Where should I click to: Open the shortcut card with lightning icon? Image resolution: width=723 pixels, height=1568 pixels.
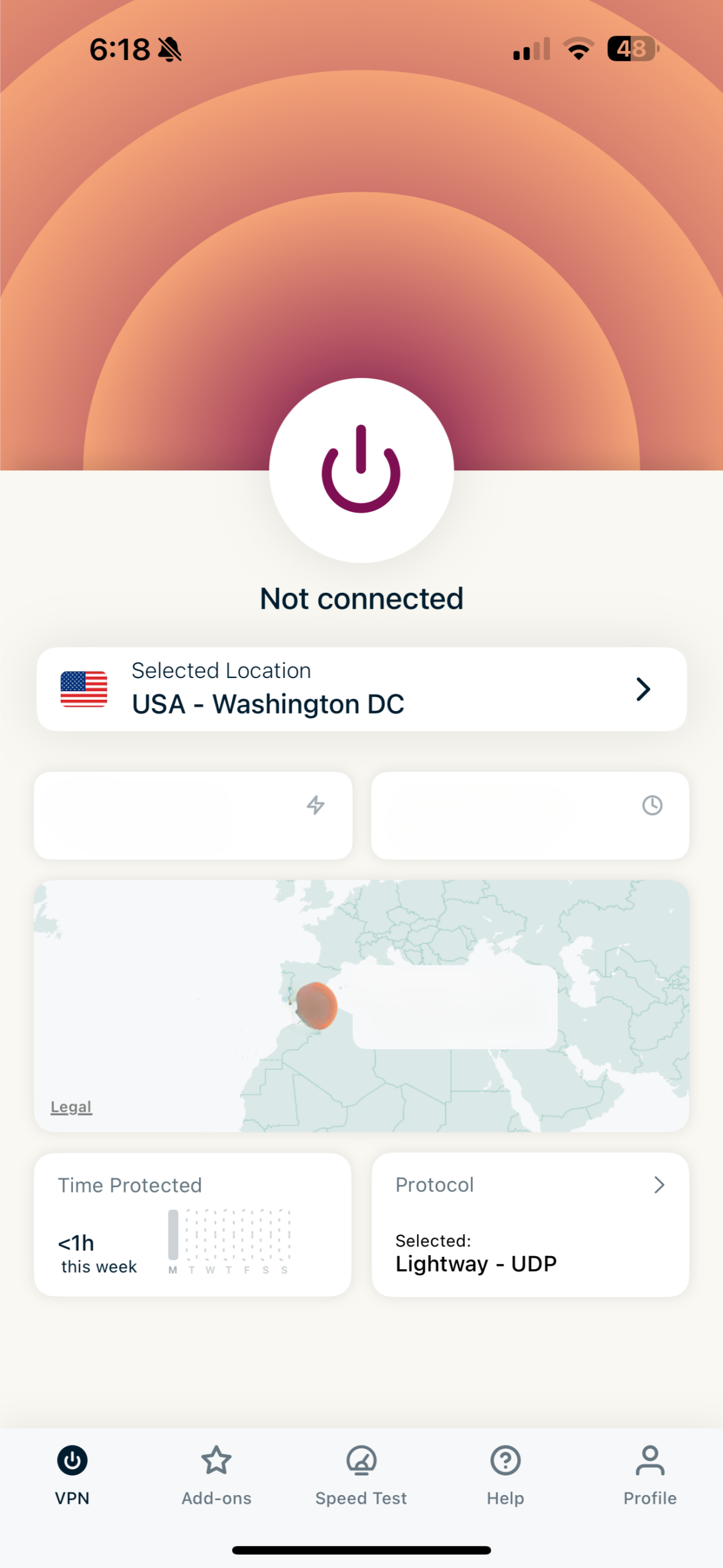tap(193, 815)
